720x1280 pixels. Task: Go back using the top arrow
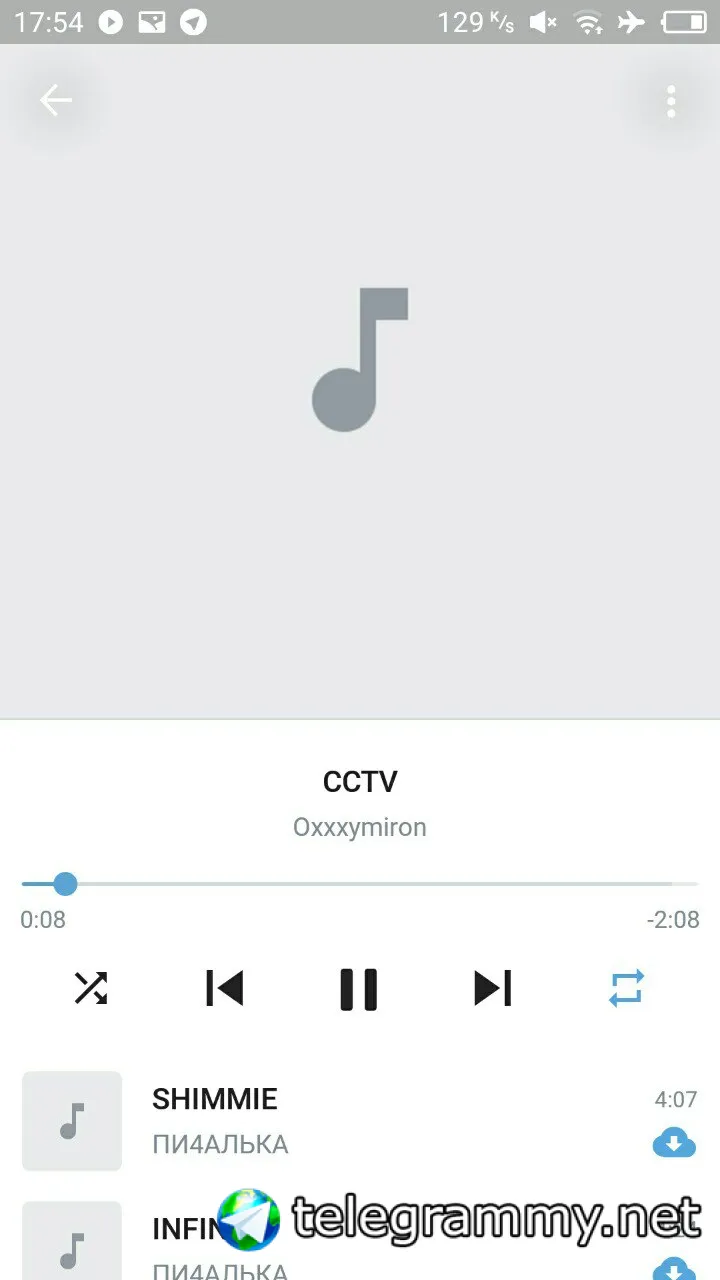click(56, 100)
